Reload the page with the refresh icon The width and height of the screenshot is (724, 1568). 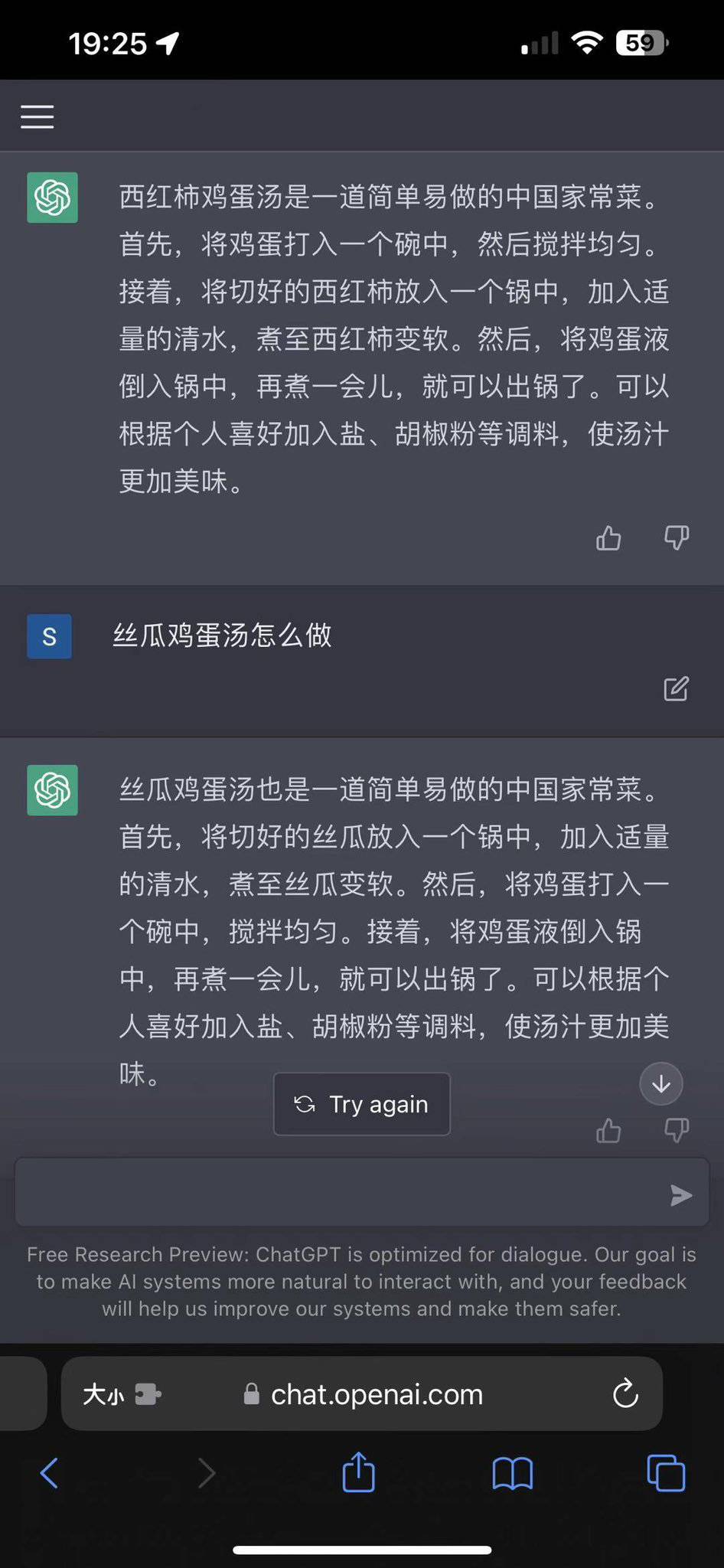click(x=625, y=1393)
